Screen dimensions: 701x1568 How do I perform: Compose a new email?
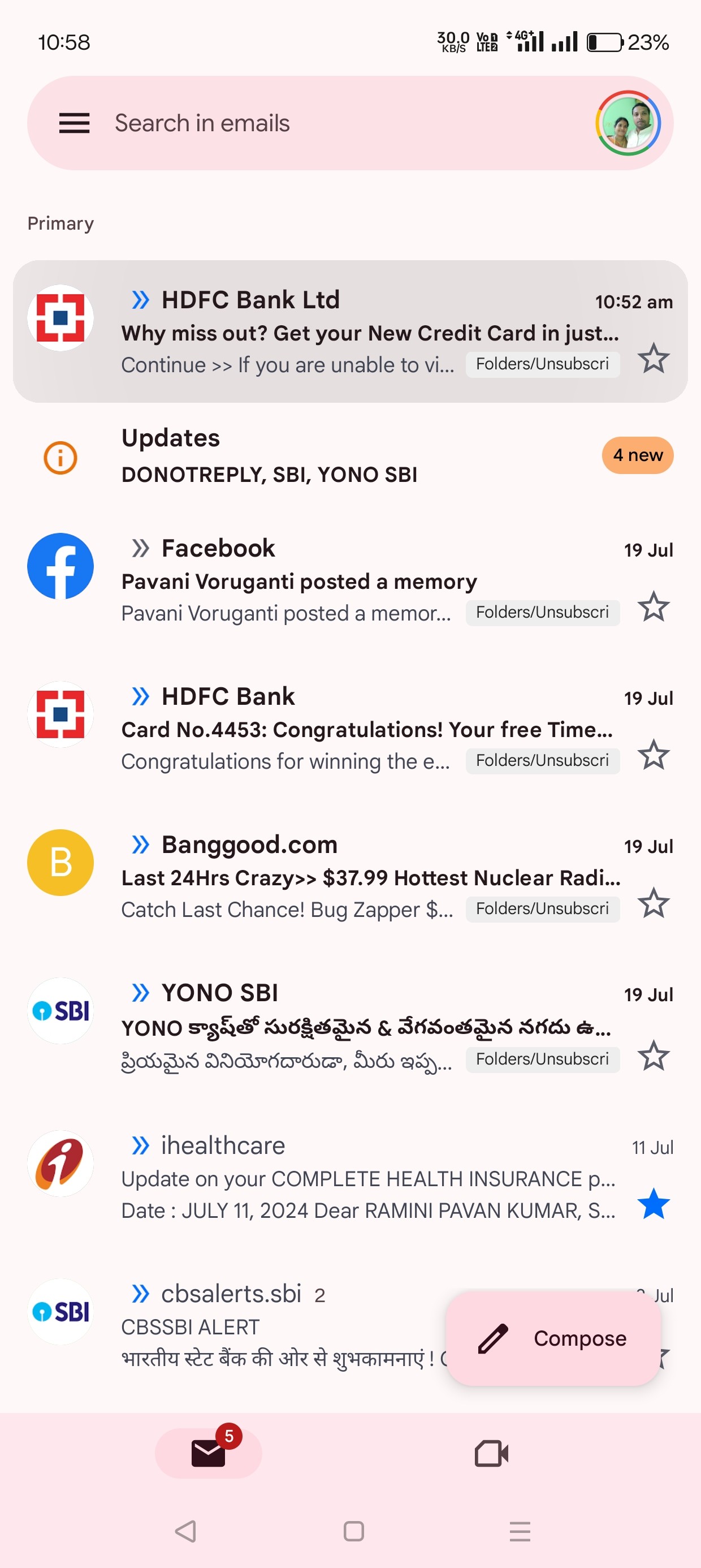[x=552, y=1338]
